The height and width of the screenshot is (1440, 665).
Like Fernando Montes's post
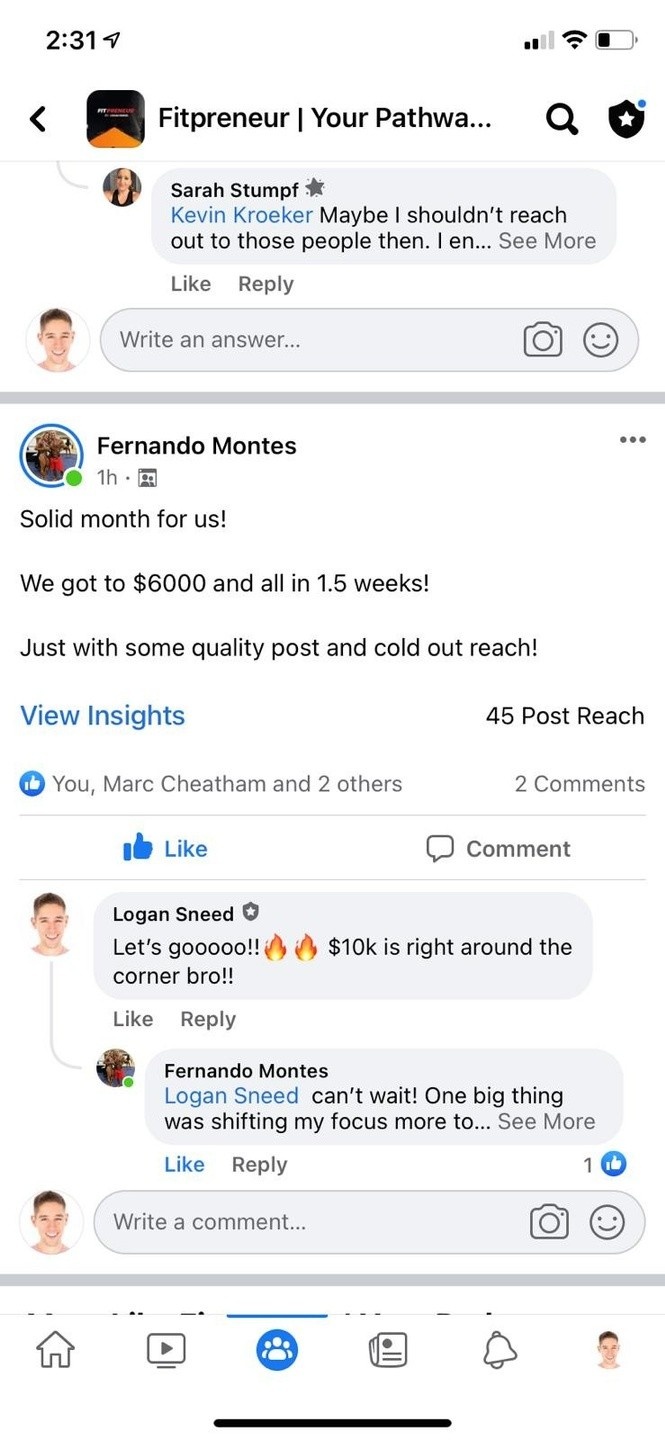[x=165, y=848]
